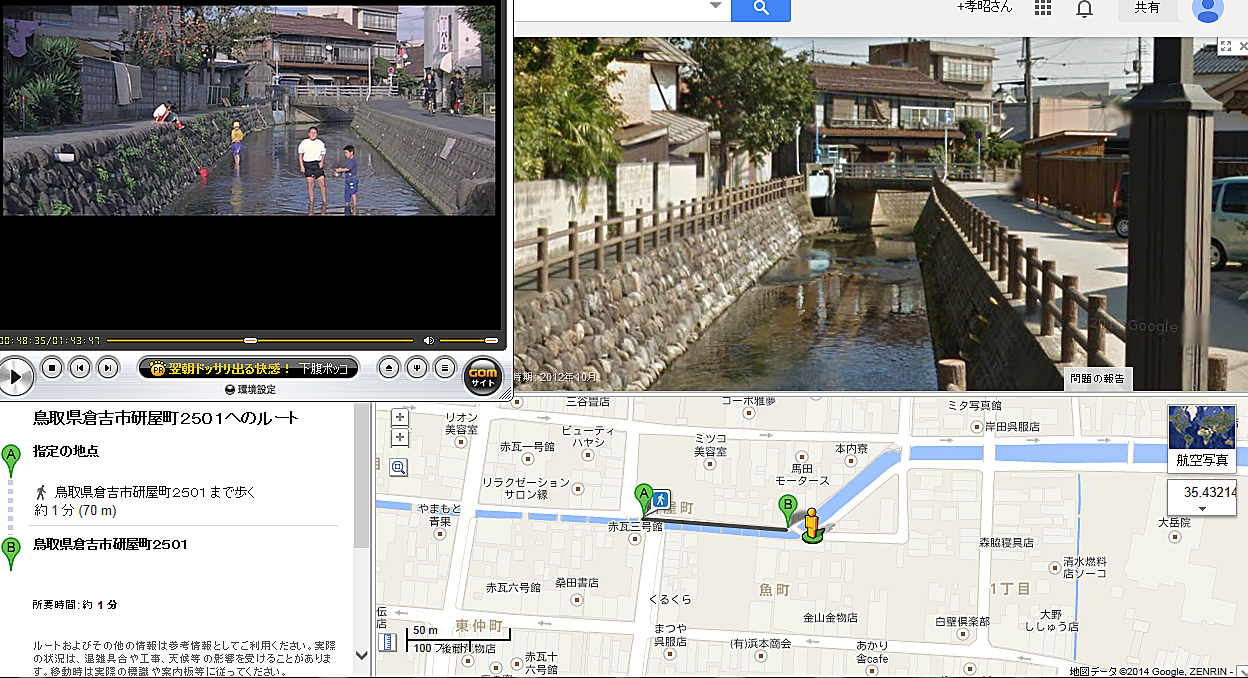This screenshot has width=1248, height=678.
Task: Switch the map to 航空写真 aerial view
Action: pyautogui.click(x=1202, y=438)
